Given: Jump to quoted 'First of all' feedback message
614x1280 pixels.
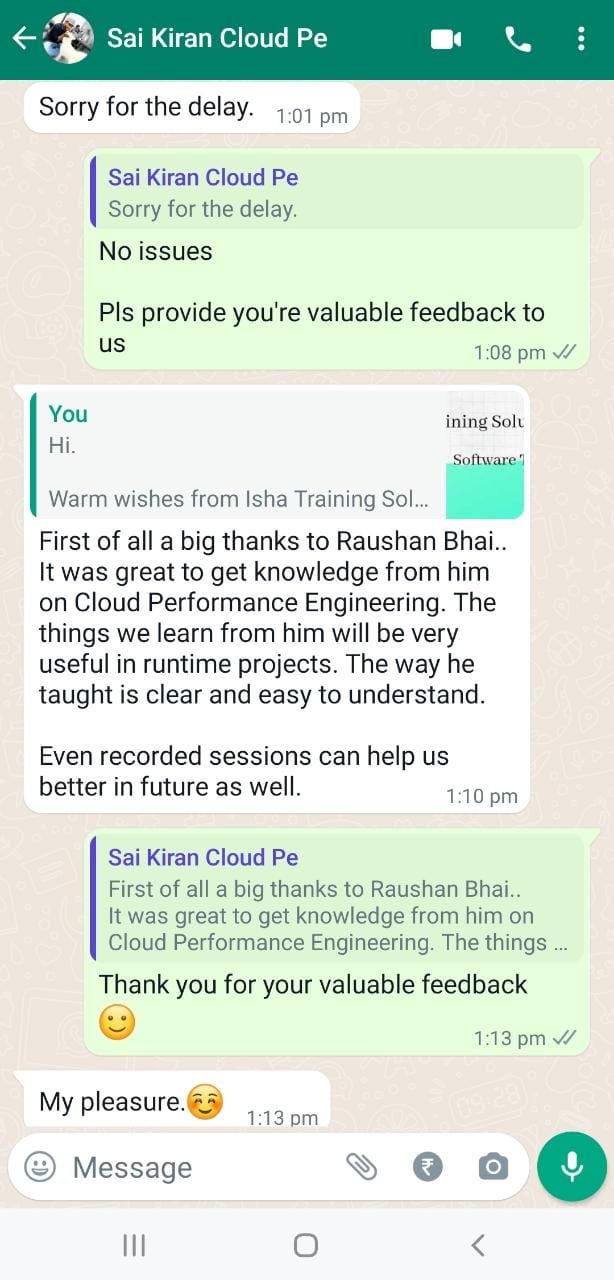Looking at the screenshot, I should (338, 898).
